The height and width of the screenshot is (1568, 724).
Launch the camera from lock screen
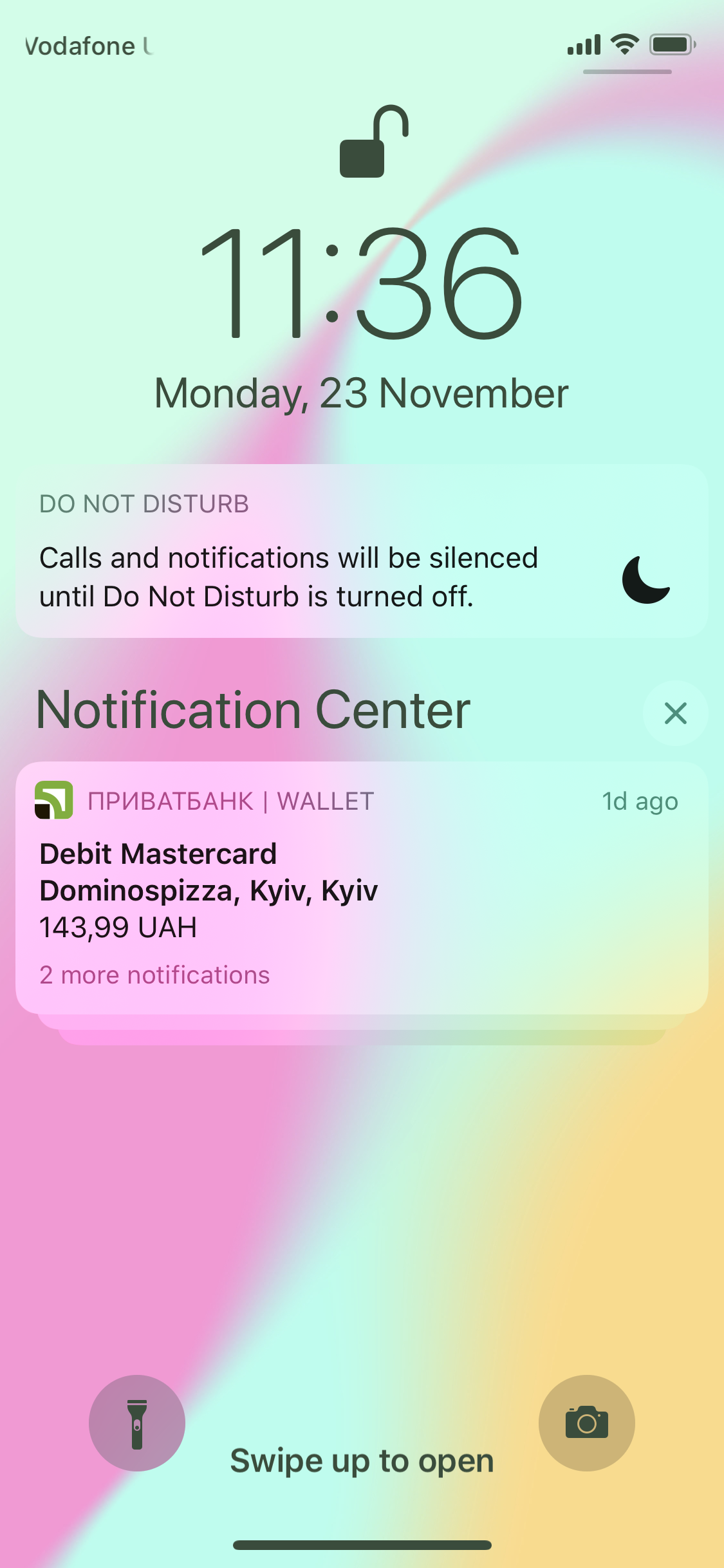[x=586, y=1423]
